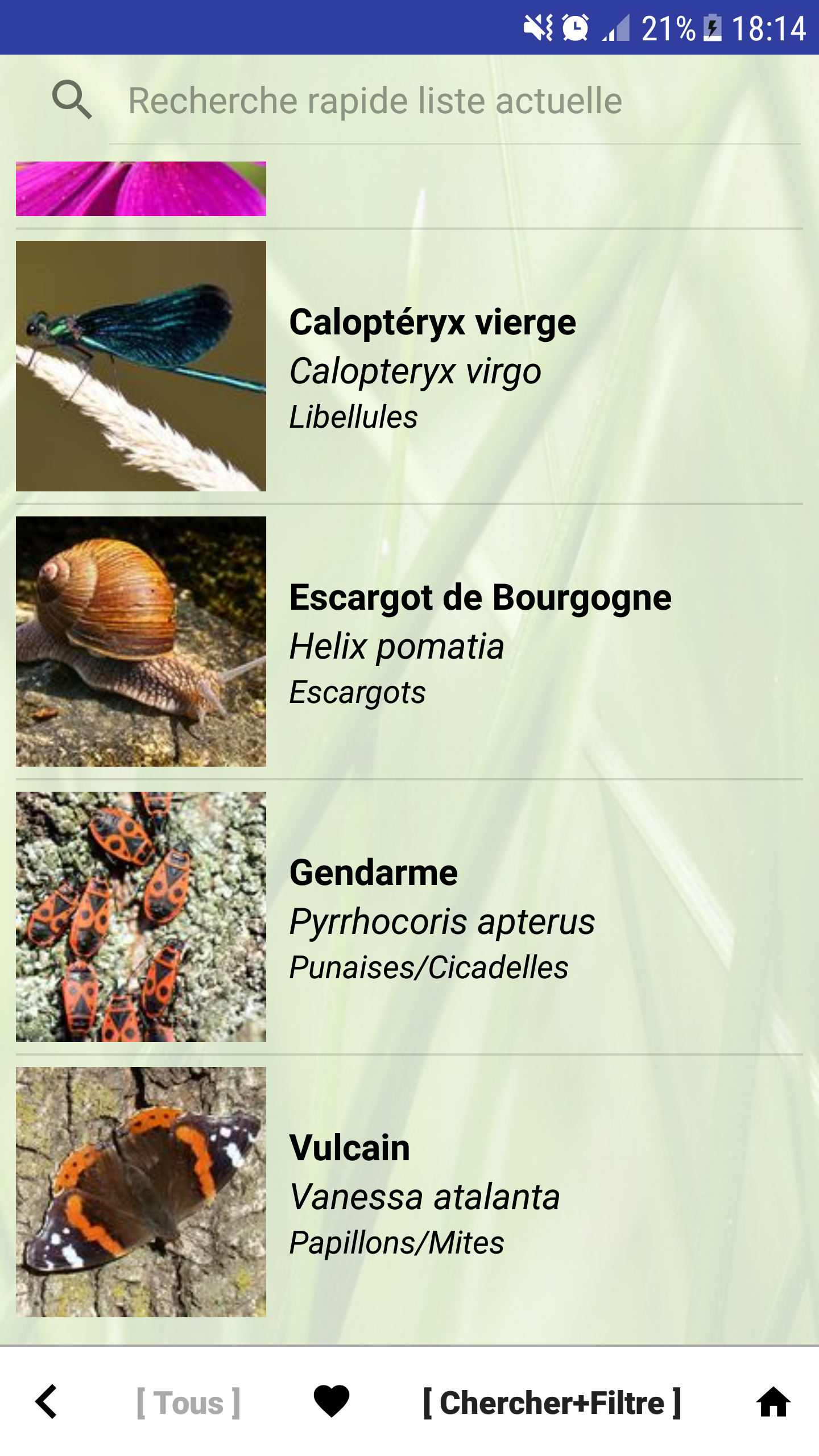Go back using the bottom arrow
This screenshot has height=1456, width=819.
(x=47, y=1403)
